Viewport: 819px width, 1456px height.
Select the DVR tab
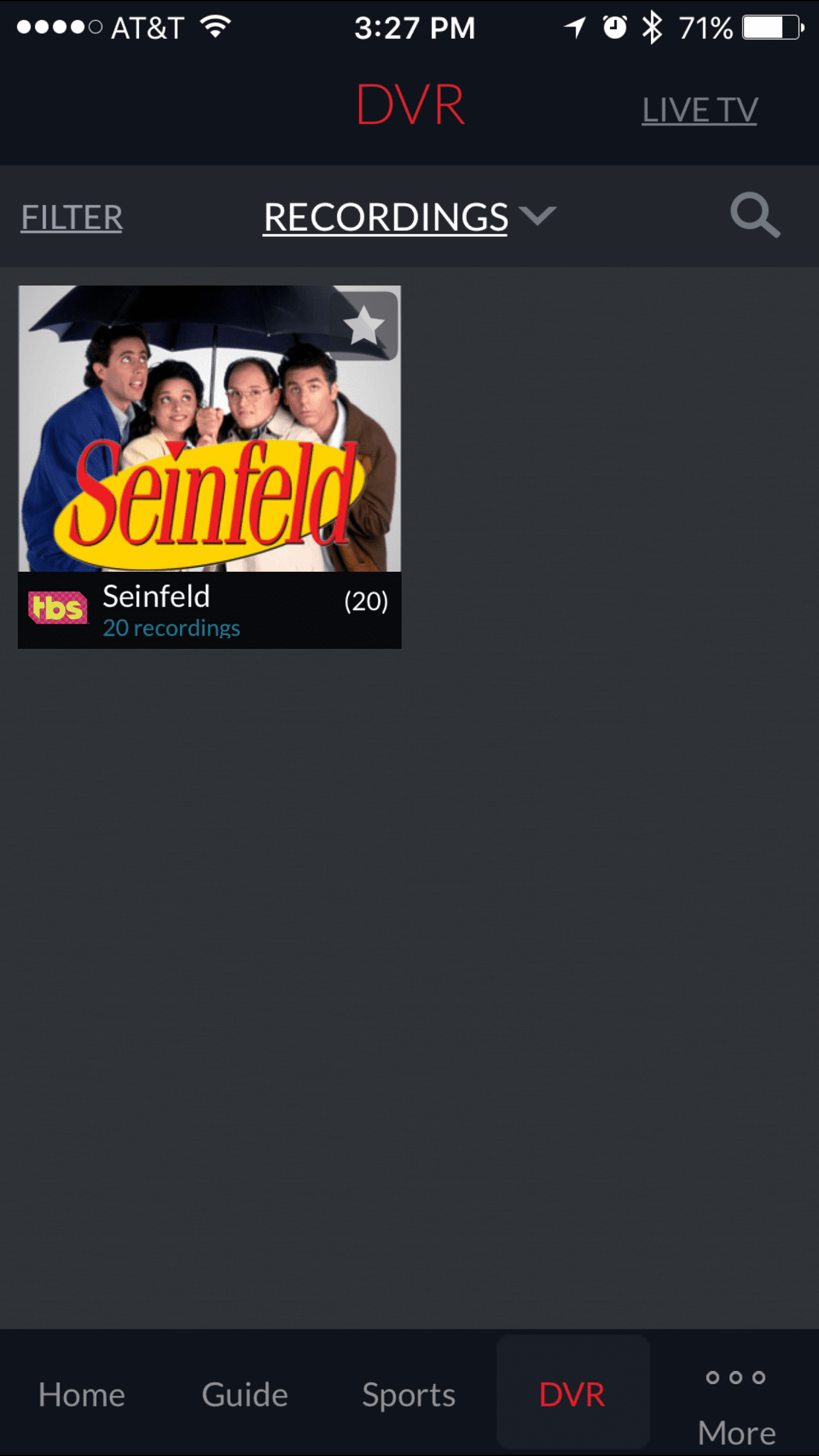click(572, 1394)
